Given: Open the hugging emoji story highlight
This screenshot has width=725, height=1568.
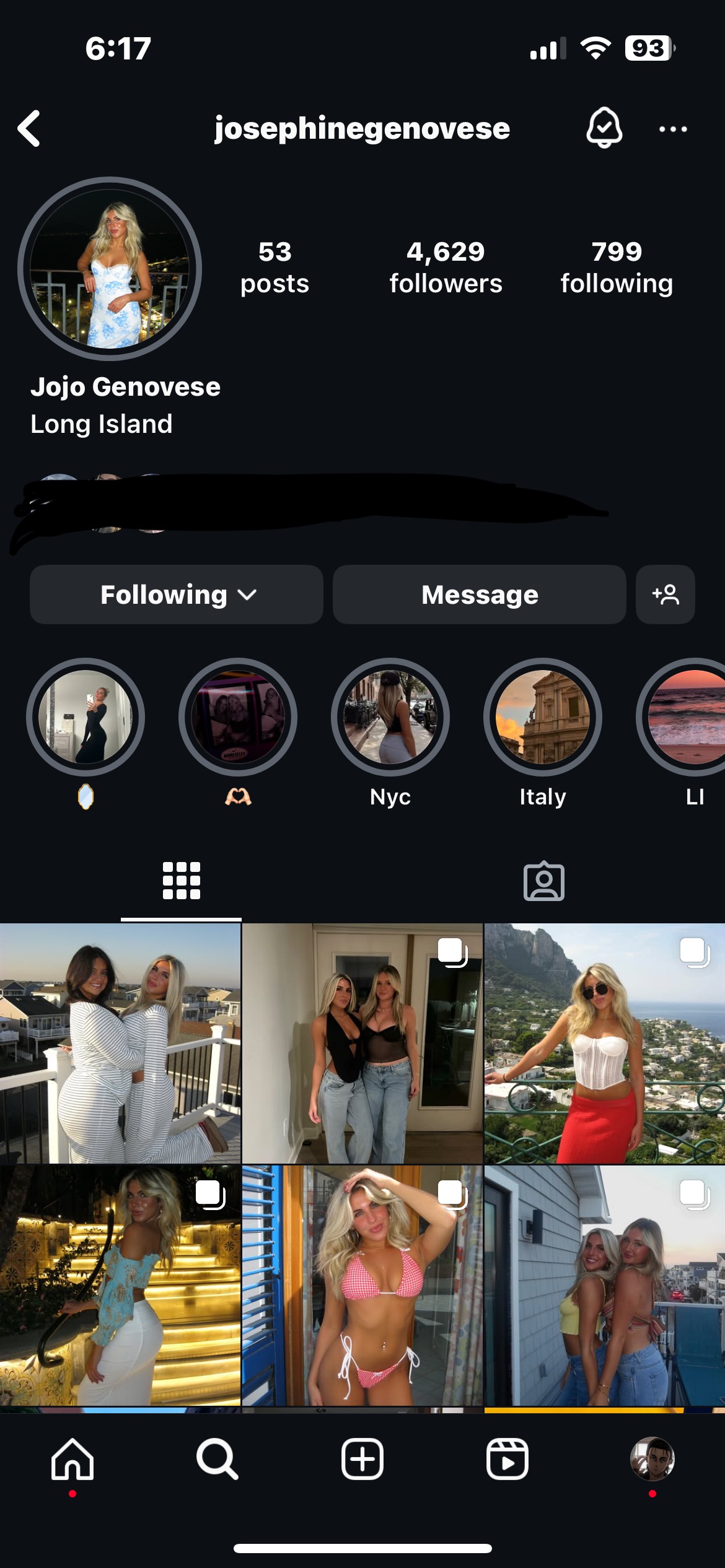Looking at the screenshot, I should click(238, 717).
